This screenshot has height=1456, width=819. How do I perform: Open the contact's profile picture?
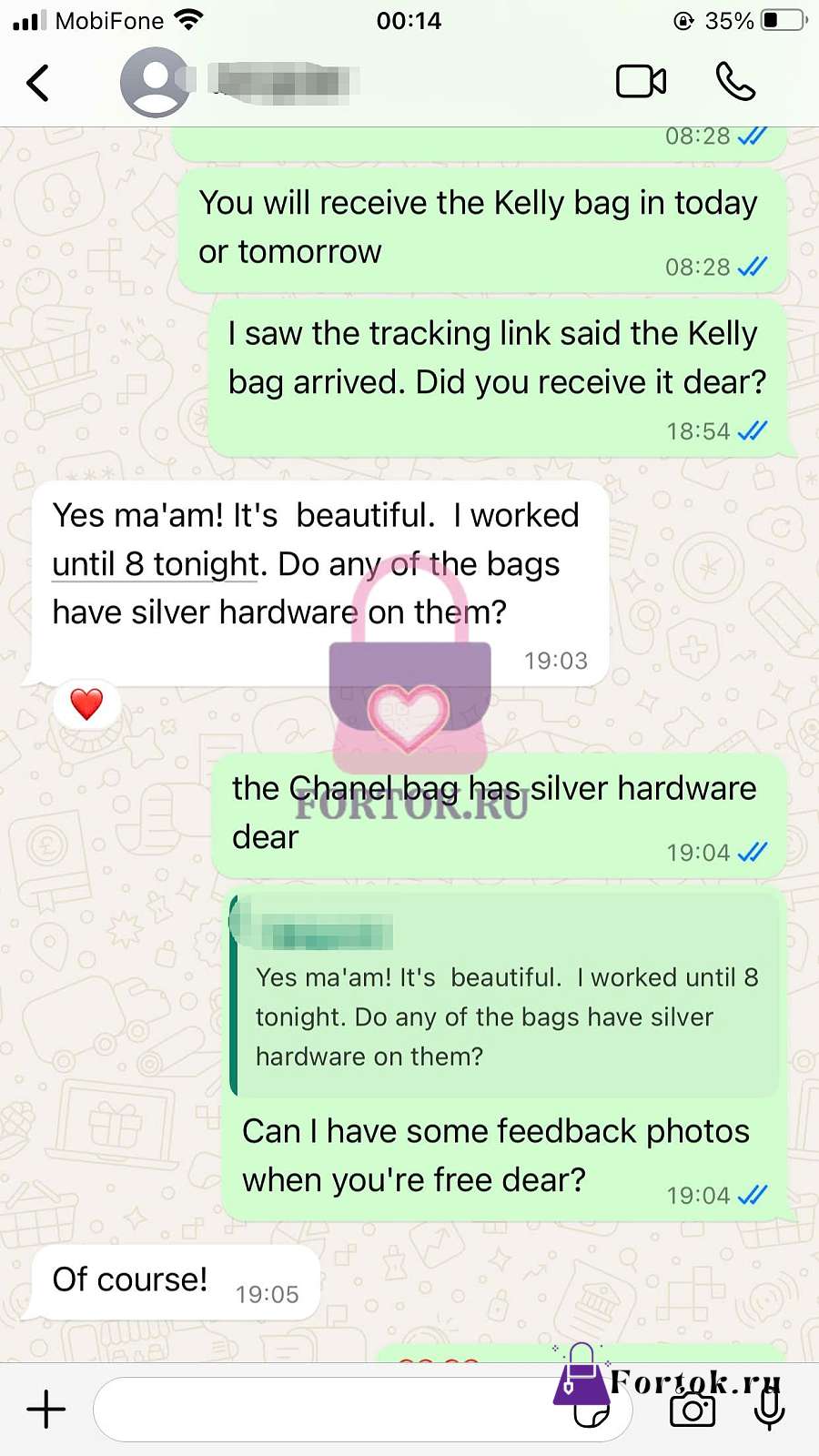coord(156,82)
